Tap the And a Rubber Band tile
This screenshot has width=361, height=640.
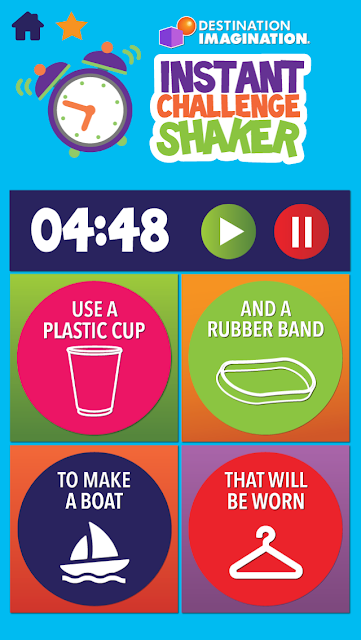[266, 358]
